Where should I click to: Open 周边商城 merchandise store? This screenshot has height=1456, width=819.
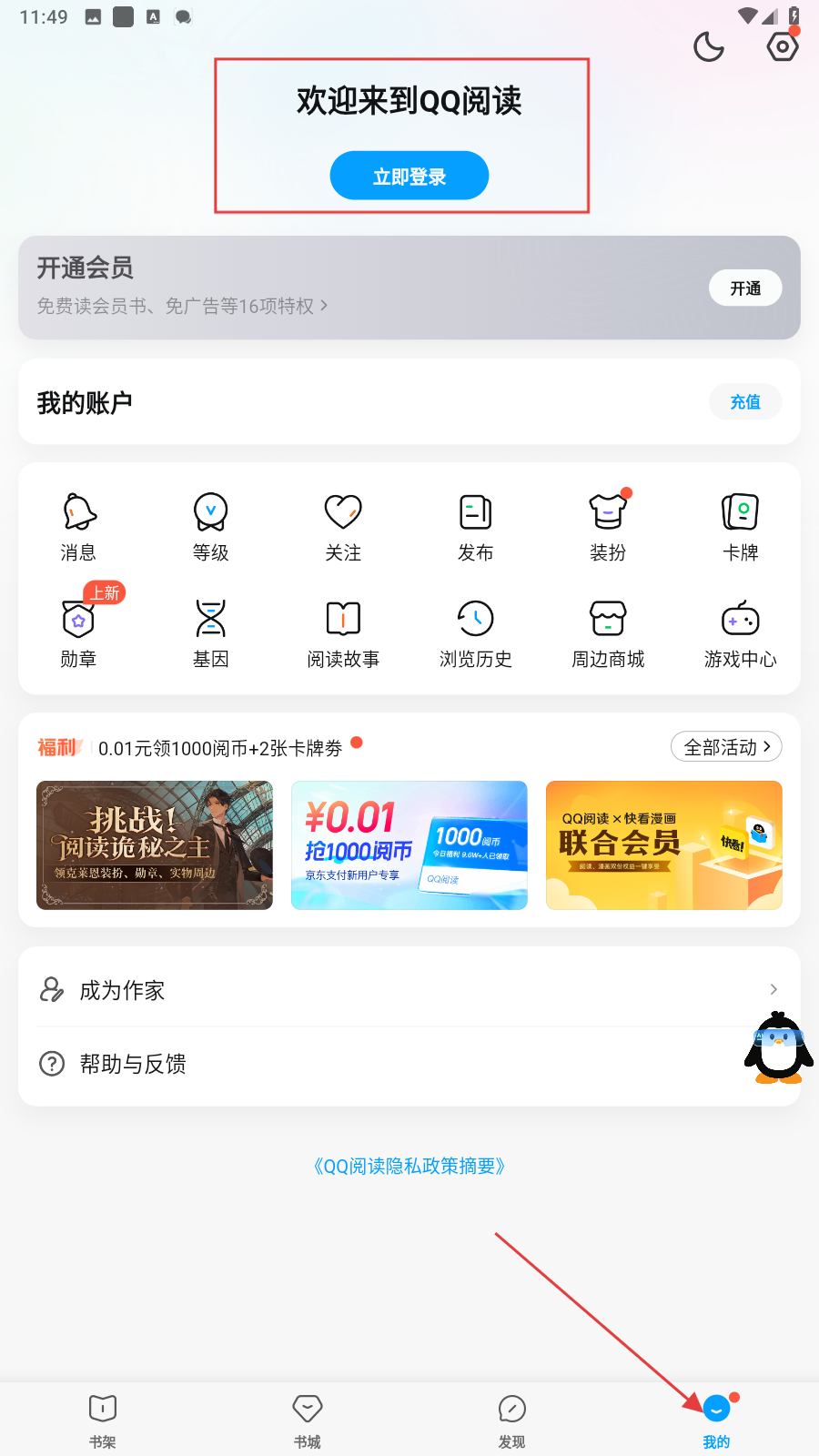(608, 633)
